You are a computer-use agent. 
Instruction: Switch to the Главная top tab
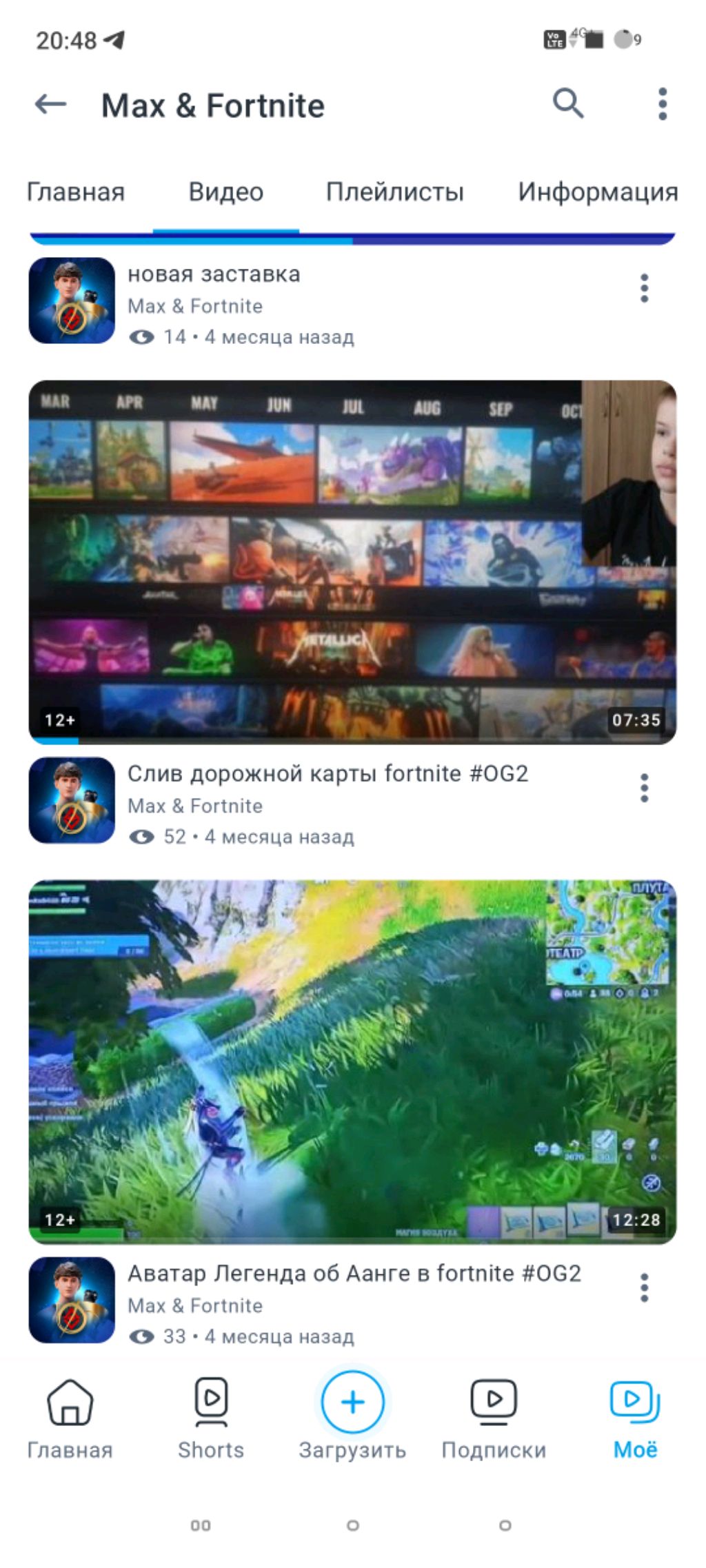pyautogui.click(x=75, y=192)
